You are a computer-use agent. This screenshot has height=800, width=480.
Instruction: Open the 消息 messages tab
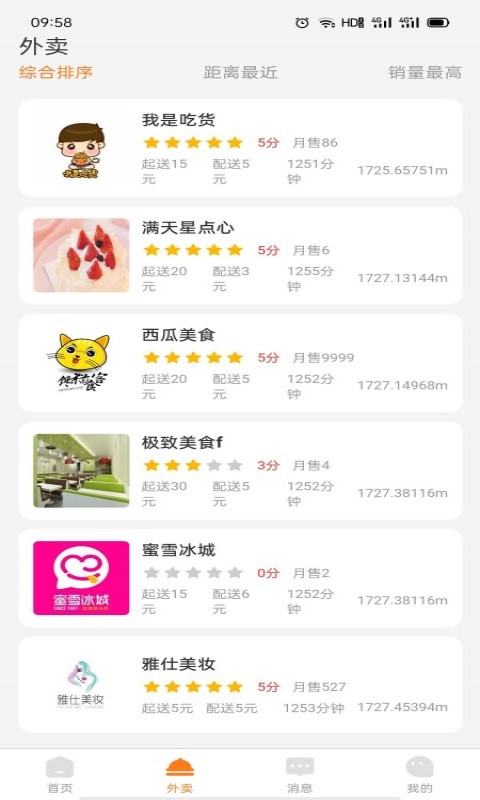(300, 774)
